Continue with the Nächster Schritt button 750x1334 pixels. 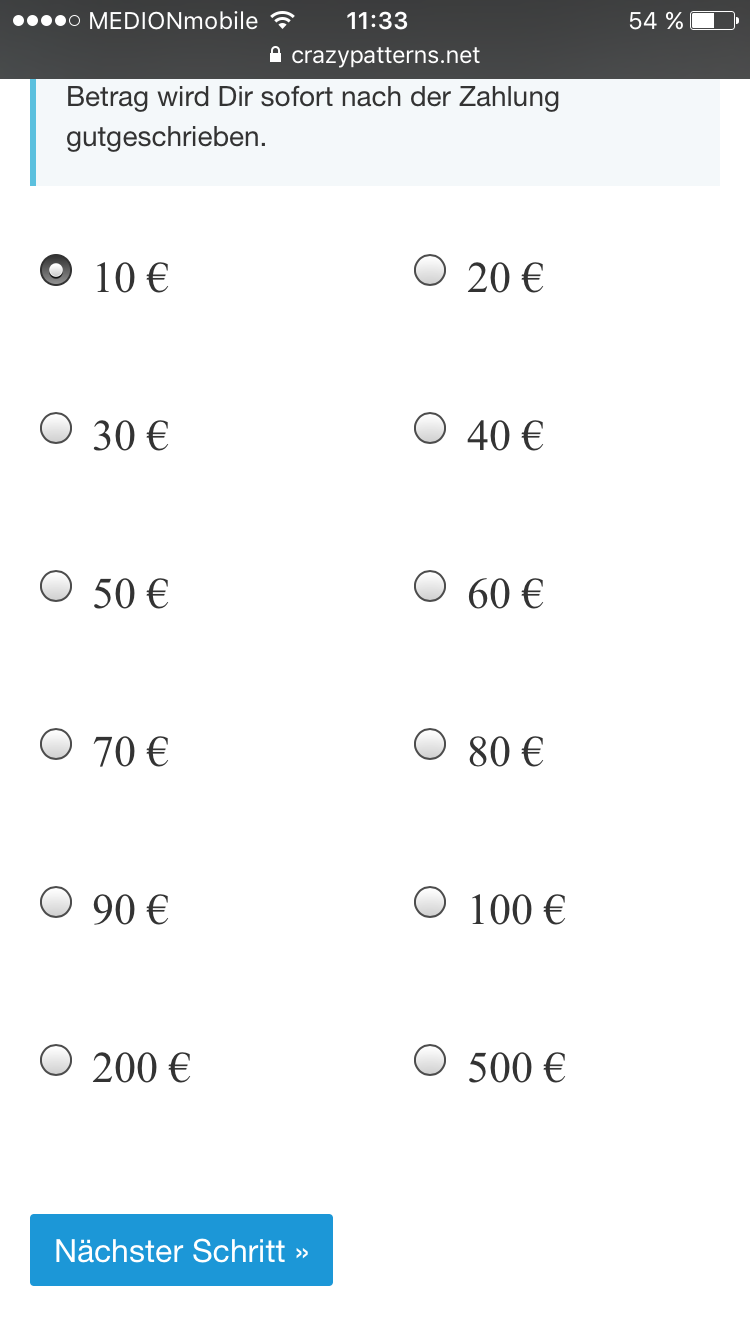[x=181, y=1250]
